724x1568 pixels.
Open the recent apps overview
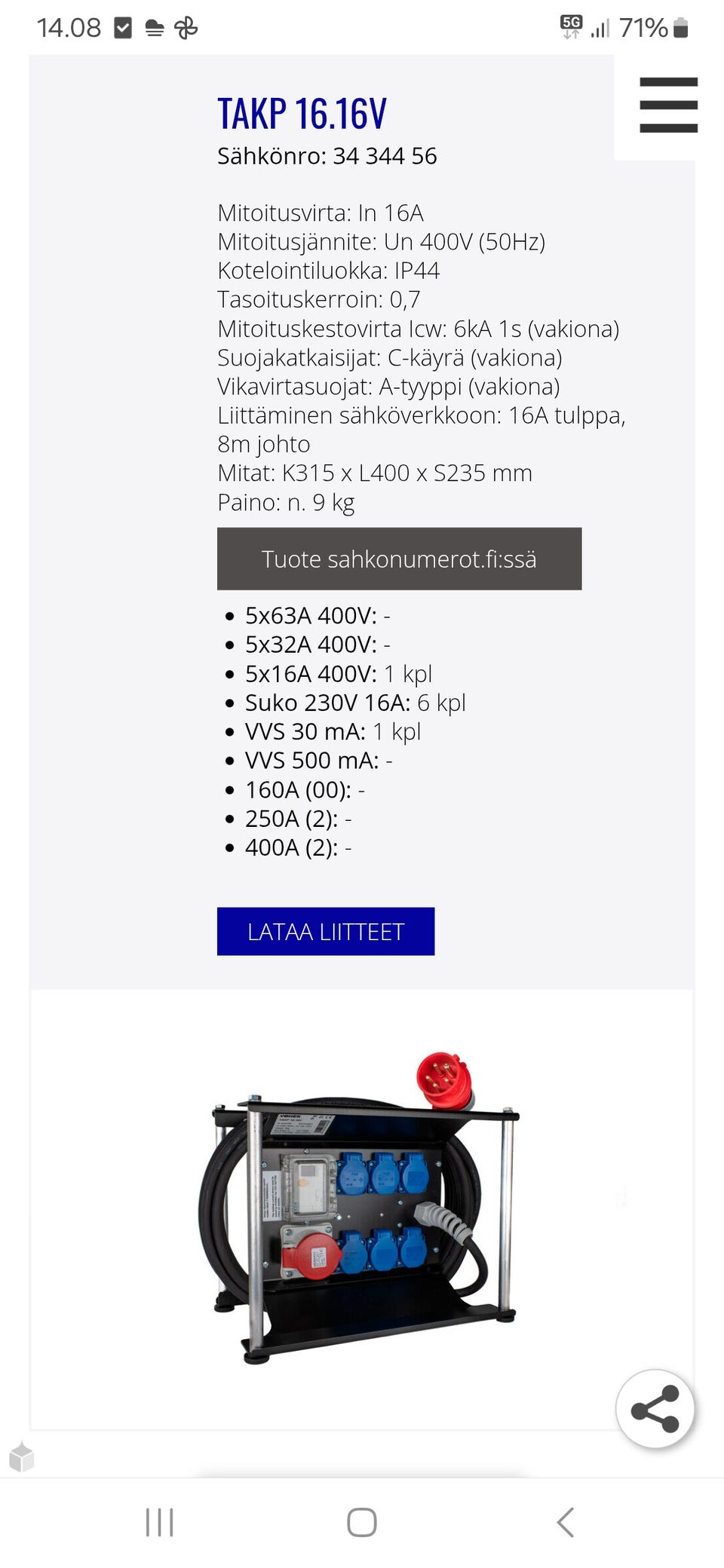coord(159,1522)
